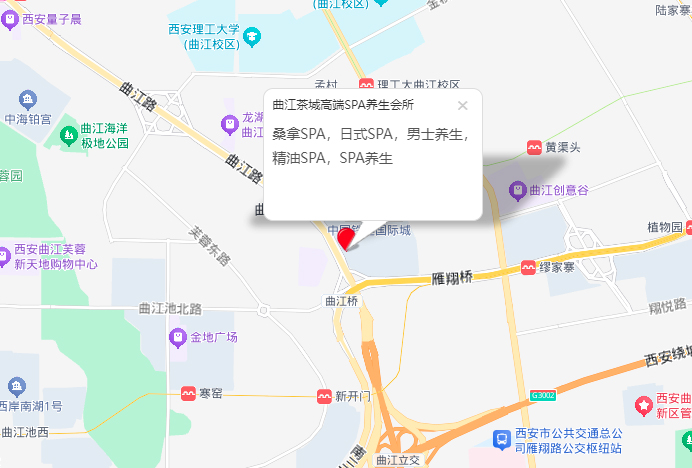The height and width of the screenshot is (468, 692).
Task: Open the 黄渠头 metro station marker
Action: pyautogui.click(x=533, y=148)
